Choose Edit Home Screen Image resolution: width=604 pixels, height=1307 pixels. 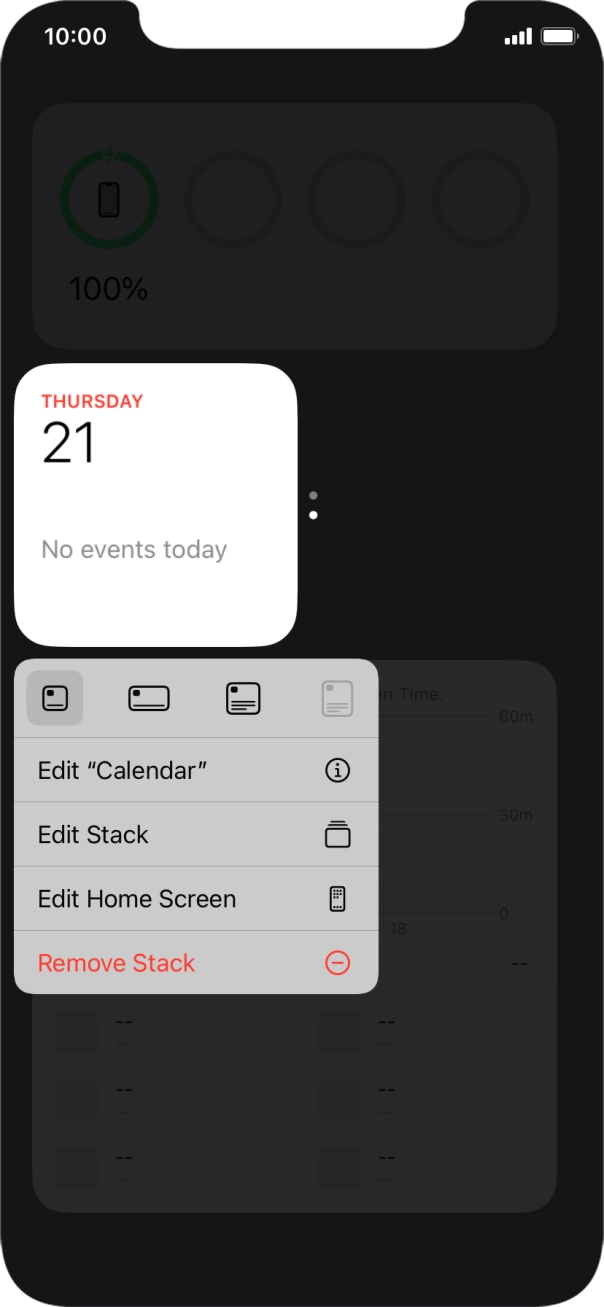pos(196,898)
